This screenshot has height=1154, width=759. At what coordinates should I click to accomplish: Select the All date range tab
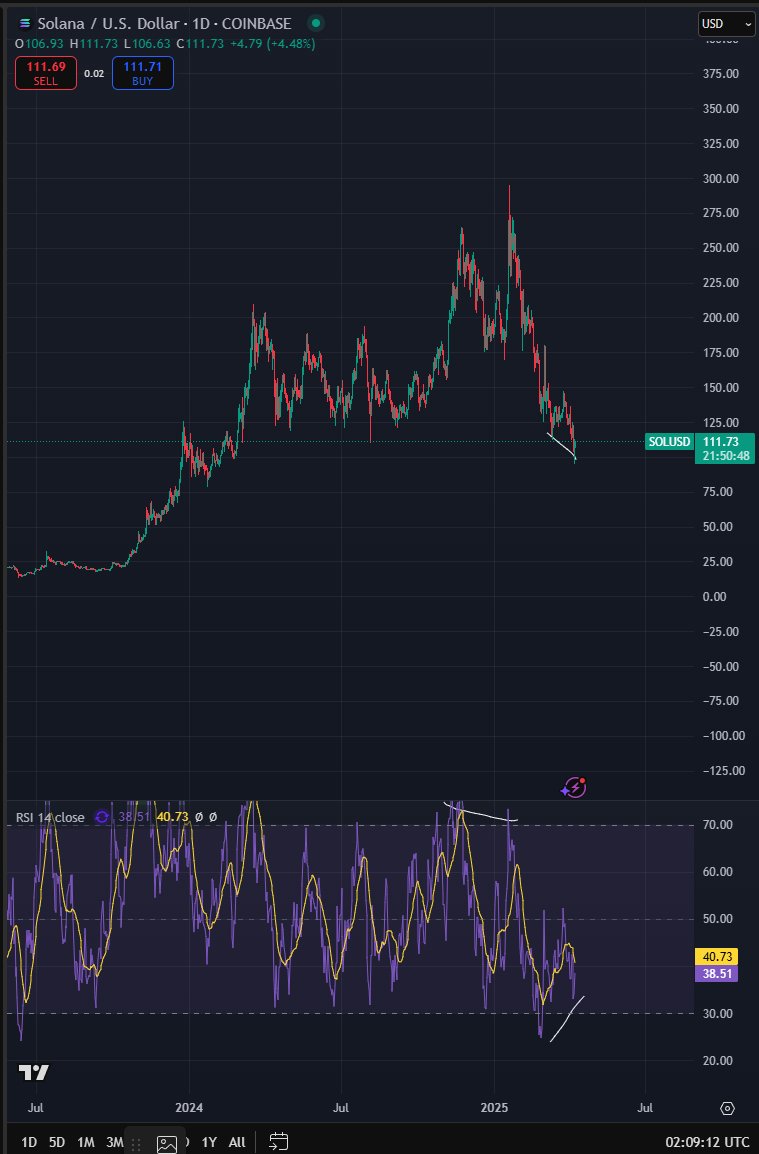point(236,1141)
